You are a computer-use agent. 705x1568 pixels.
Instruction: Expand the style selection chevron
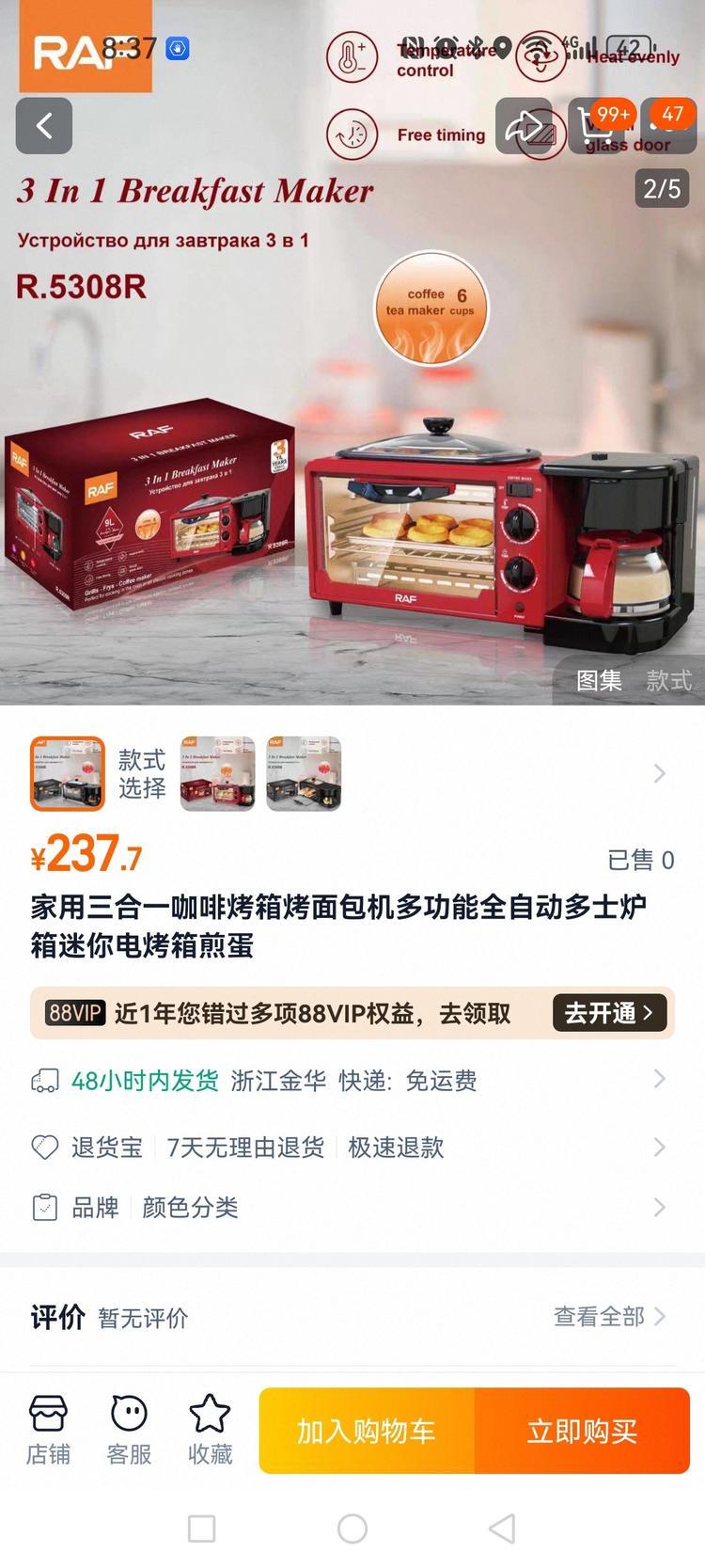pyautogui.click(x=659, y=773)
